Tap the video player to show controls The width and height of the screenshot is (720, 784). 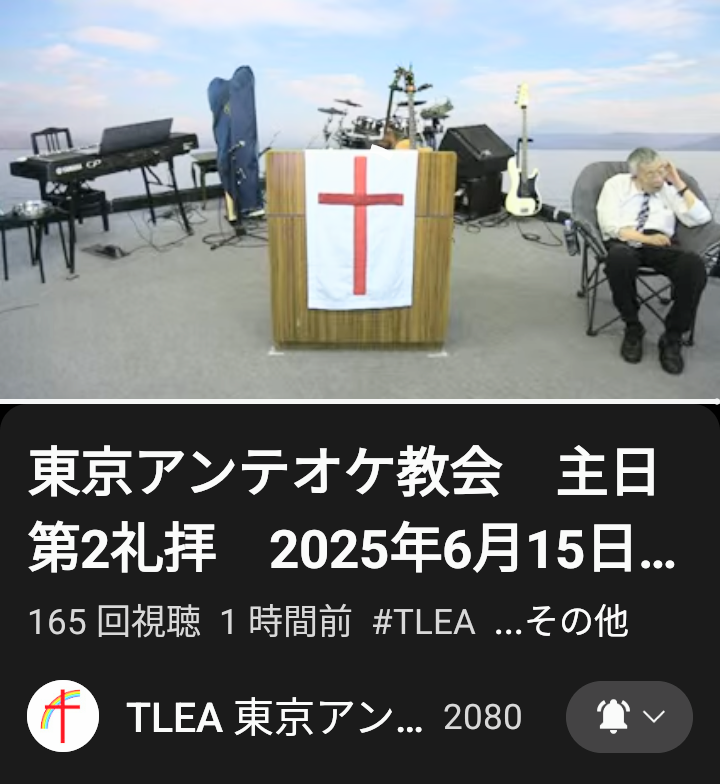click(360, 200)
